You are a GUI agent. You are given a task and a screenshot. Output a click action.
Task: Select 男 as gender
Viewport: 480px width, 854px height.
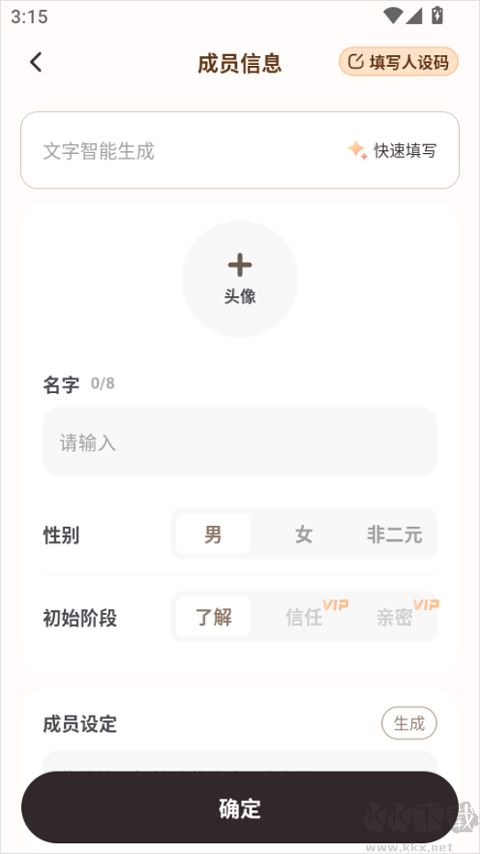click(x=213, y=534)
